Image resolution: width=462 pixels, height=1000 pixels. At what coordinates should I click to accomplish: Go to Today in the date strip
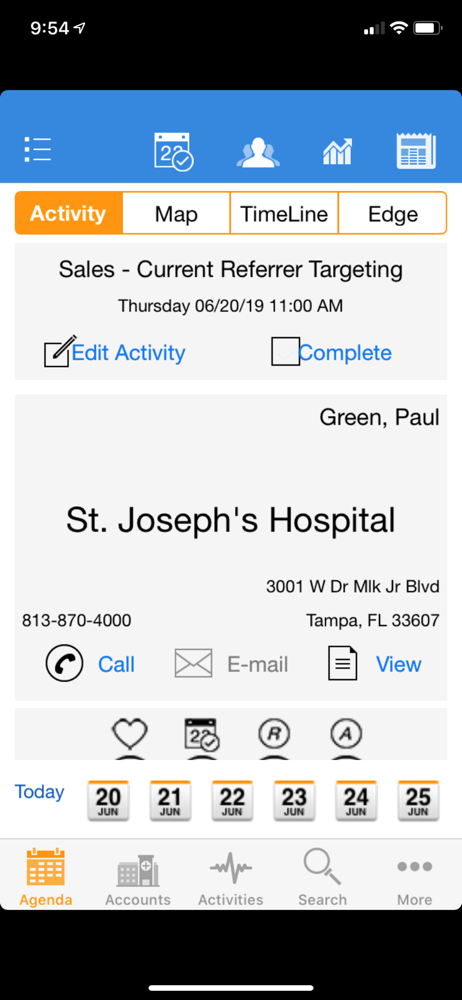[40, 792]
